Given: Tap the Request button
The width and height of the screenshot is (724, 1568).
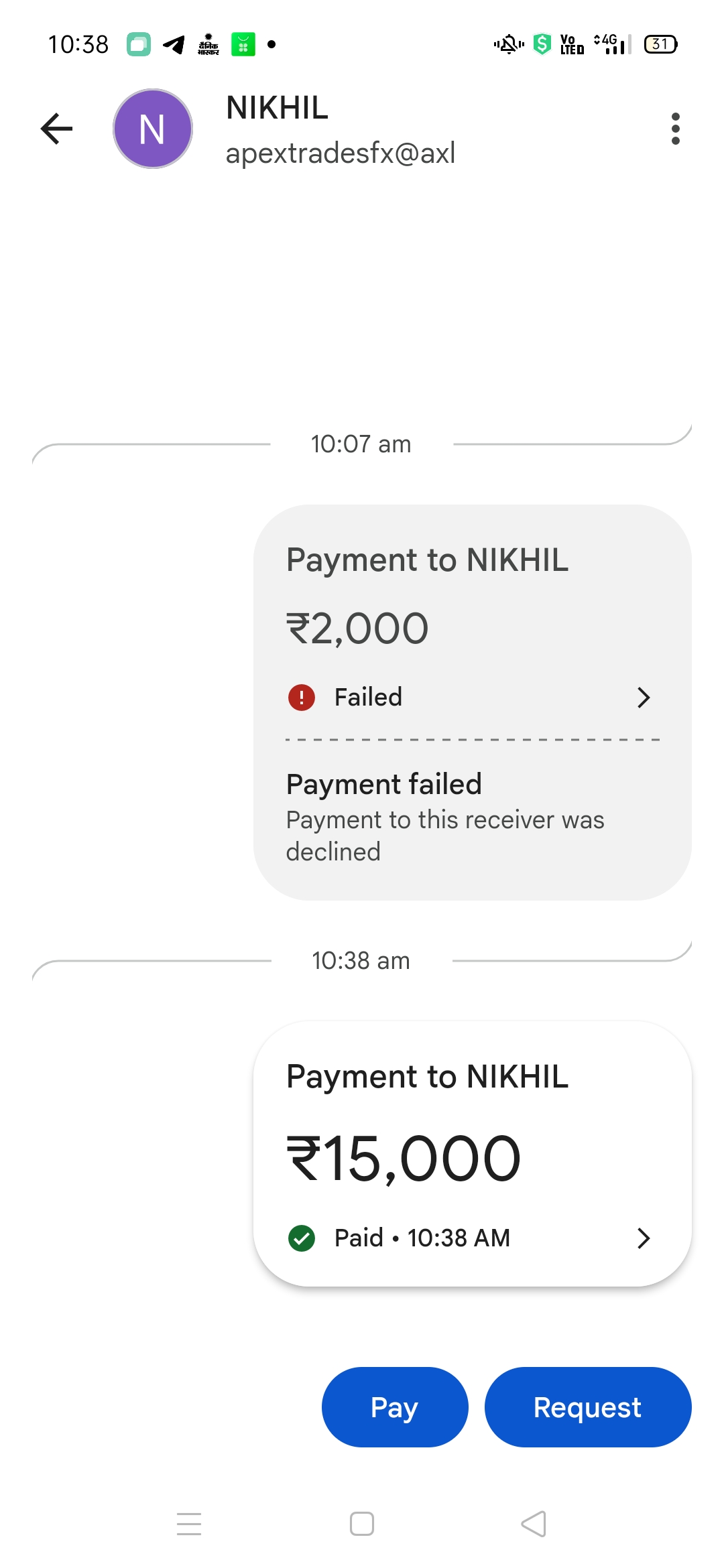Looking at the screenshot, I should pos(587,1407).
